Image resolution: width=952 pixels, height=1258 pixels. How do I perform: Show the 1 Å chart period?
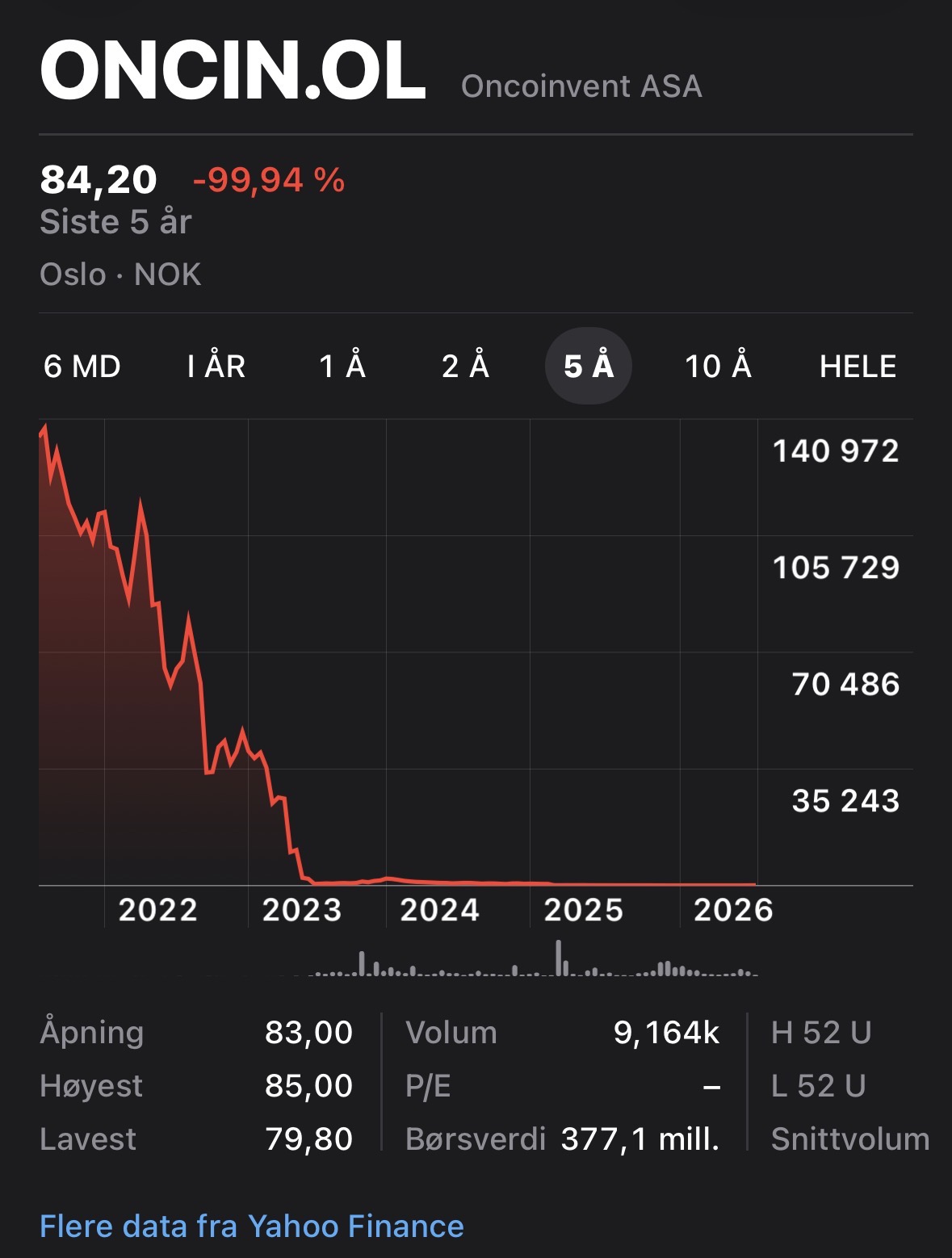(x=342, y=366)
